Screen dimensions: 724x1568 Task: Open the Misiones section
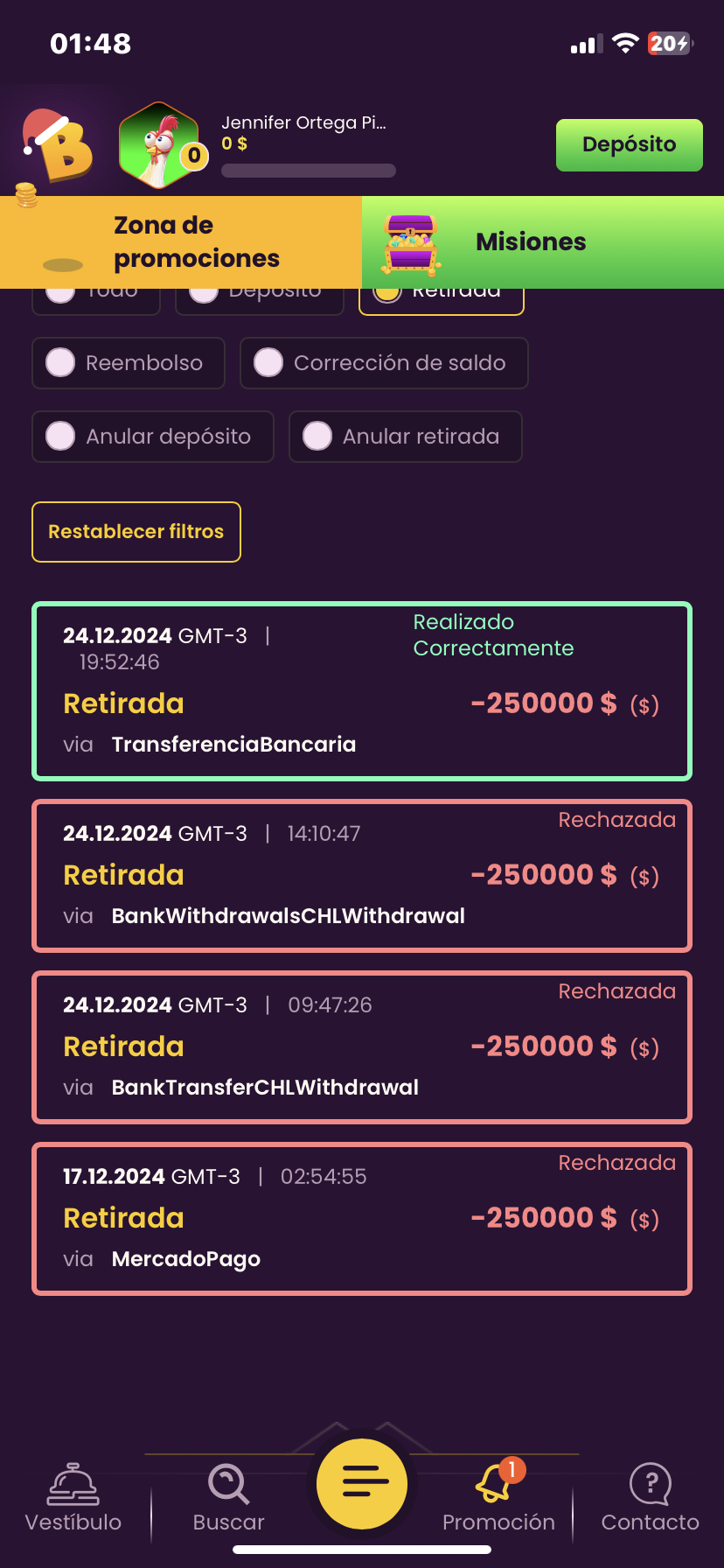point(543,242)
